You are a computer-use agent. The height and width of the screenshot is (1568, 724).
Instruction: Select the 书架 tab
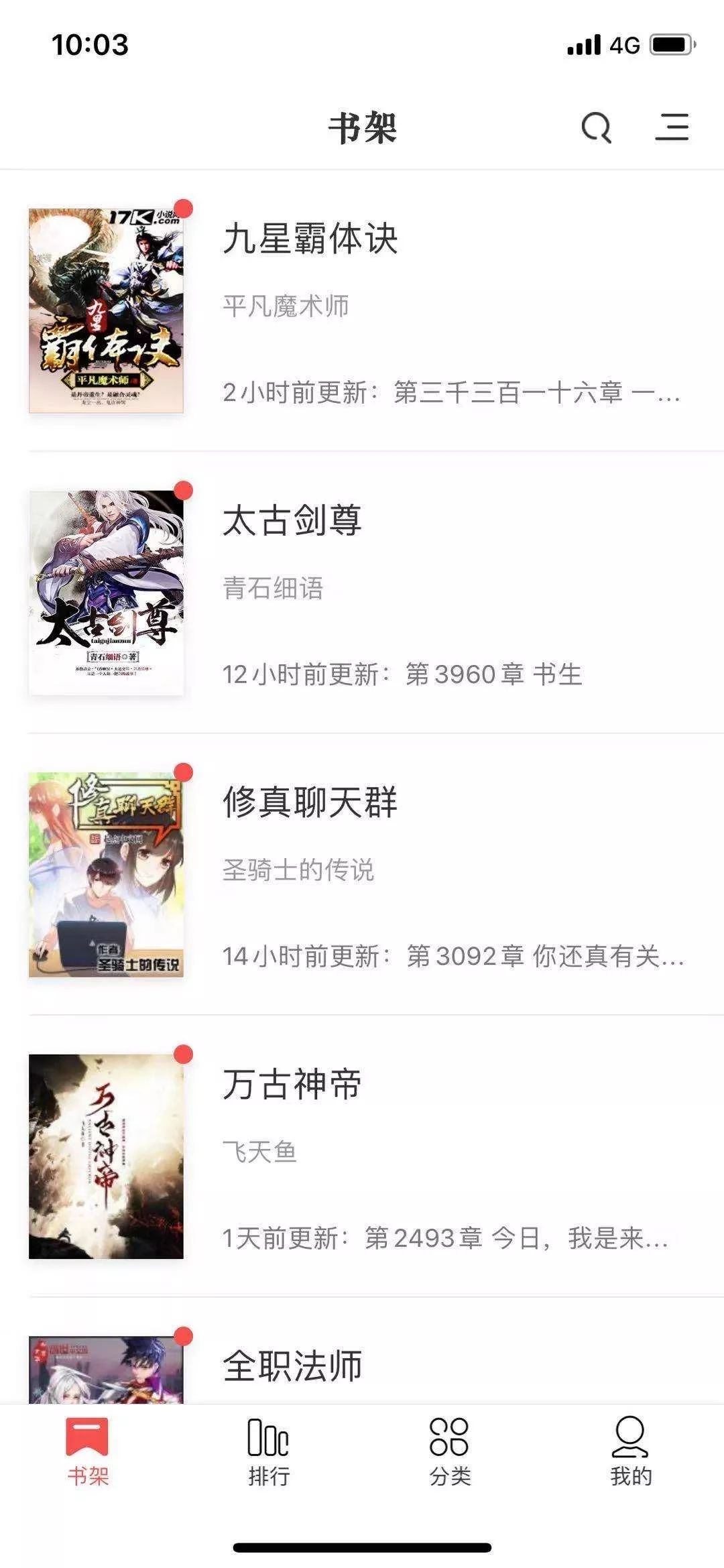click(87, 1451)
